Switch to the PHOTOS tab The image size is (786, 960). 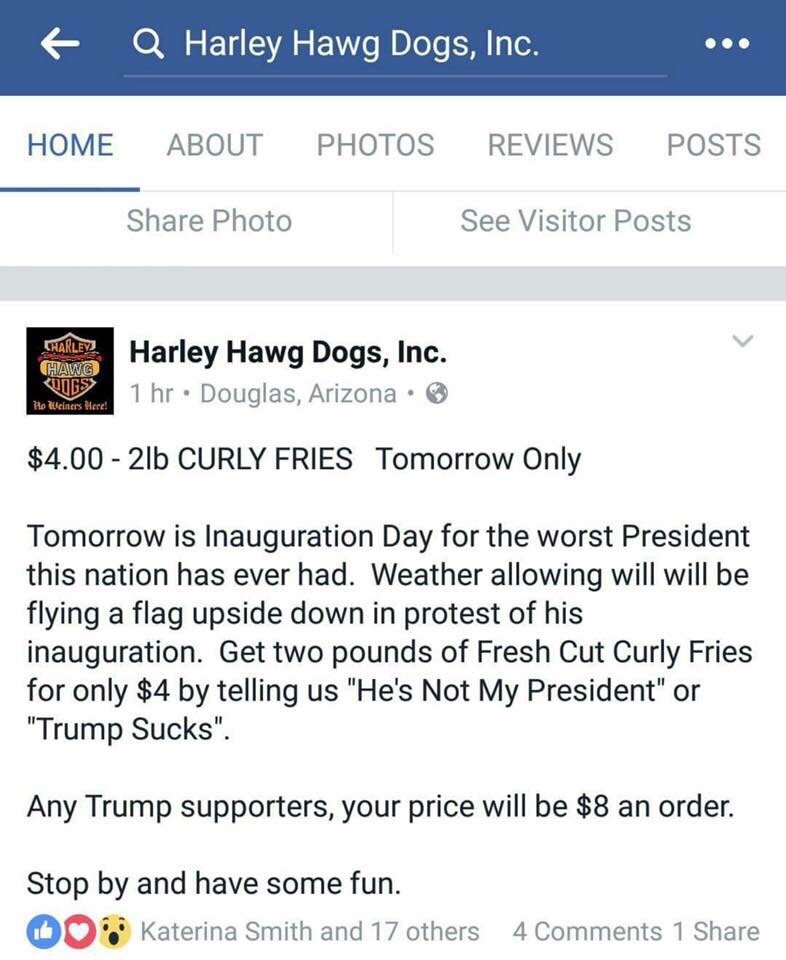click(x=375, y=145)
